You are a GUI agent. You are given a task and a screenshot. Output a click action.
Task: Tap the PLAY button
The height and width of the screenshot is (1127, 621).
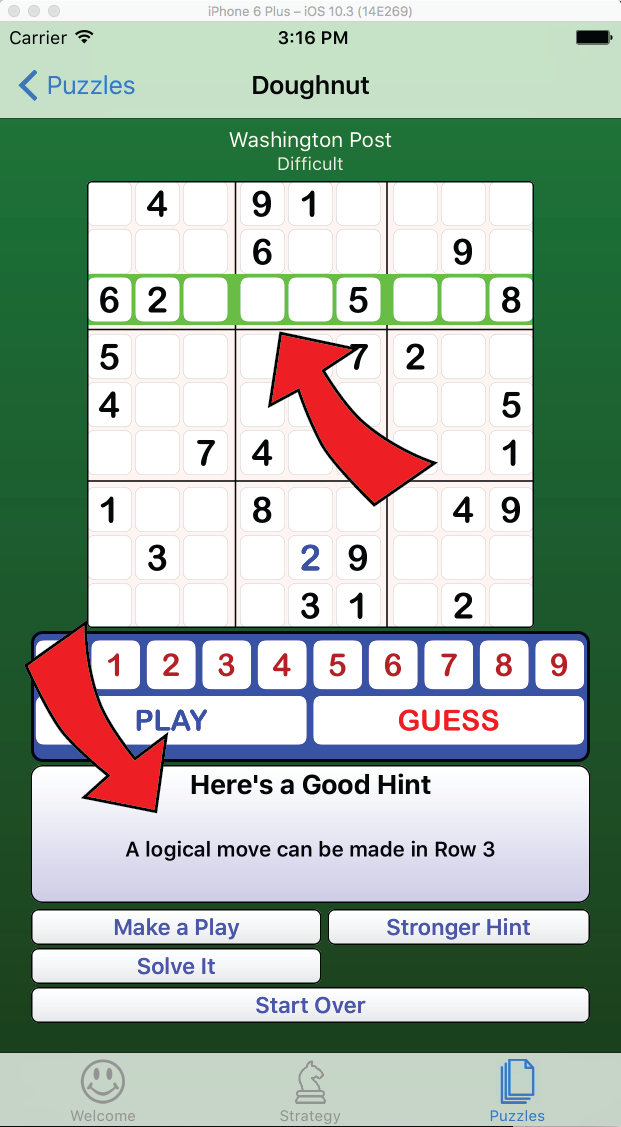tap(171, 720)
